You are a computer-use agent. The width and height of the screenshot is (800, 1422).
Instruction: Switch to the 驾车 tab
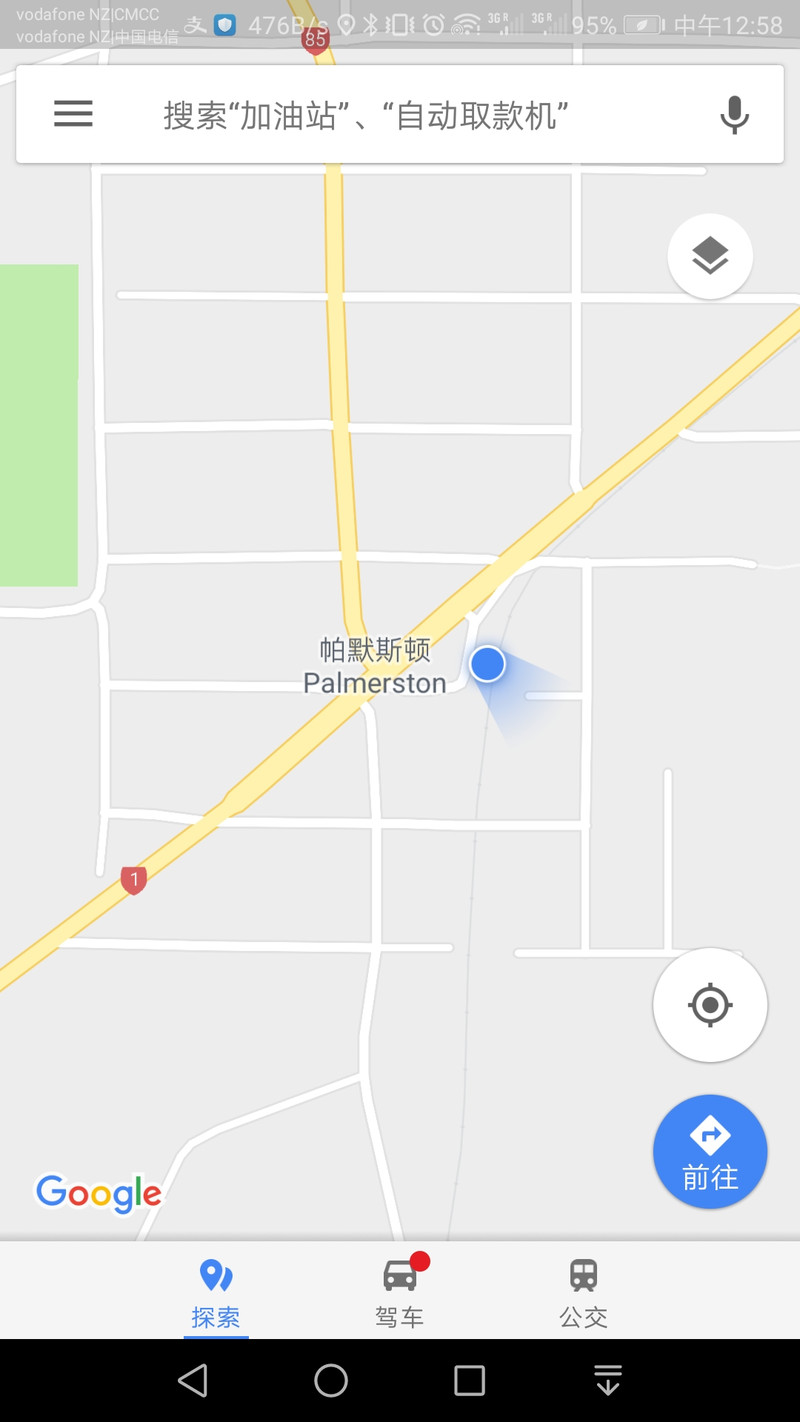pos(400,1292)
